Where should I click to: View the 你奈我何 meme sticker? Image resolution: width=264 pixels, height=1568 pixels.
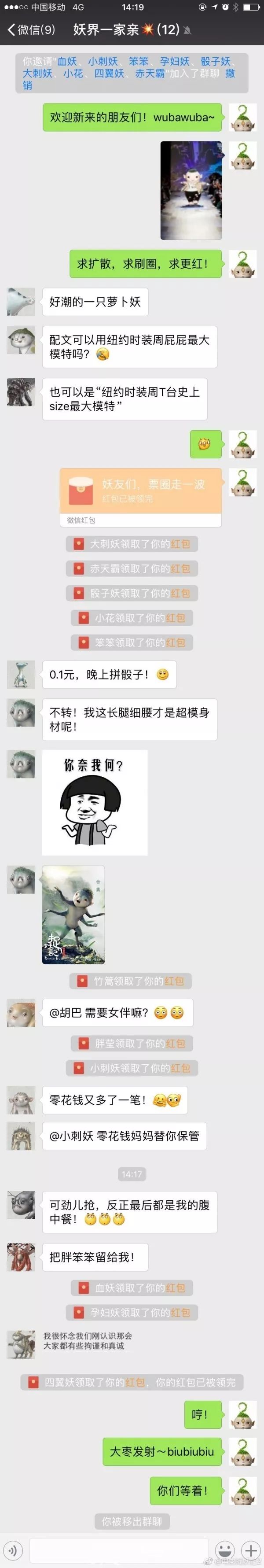pyautogui.click(x=95, y=802)
